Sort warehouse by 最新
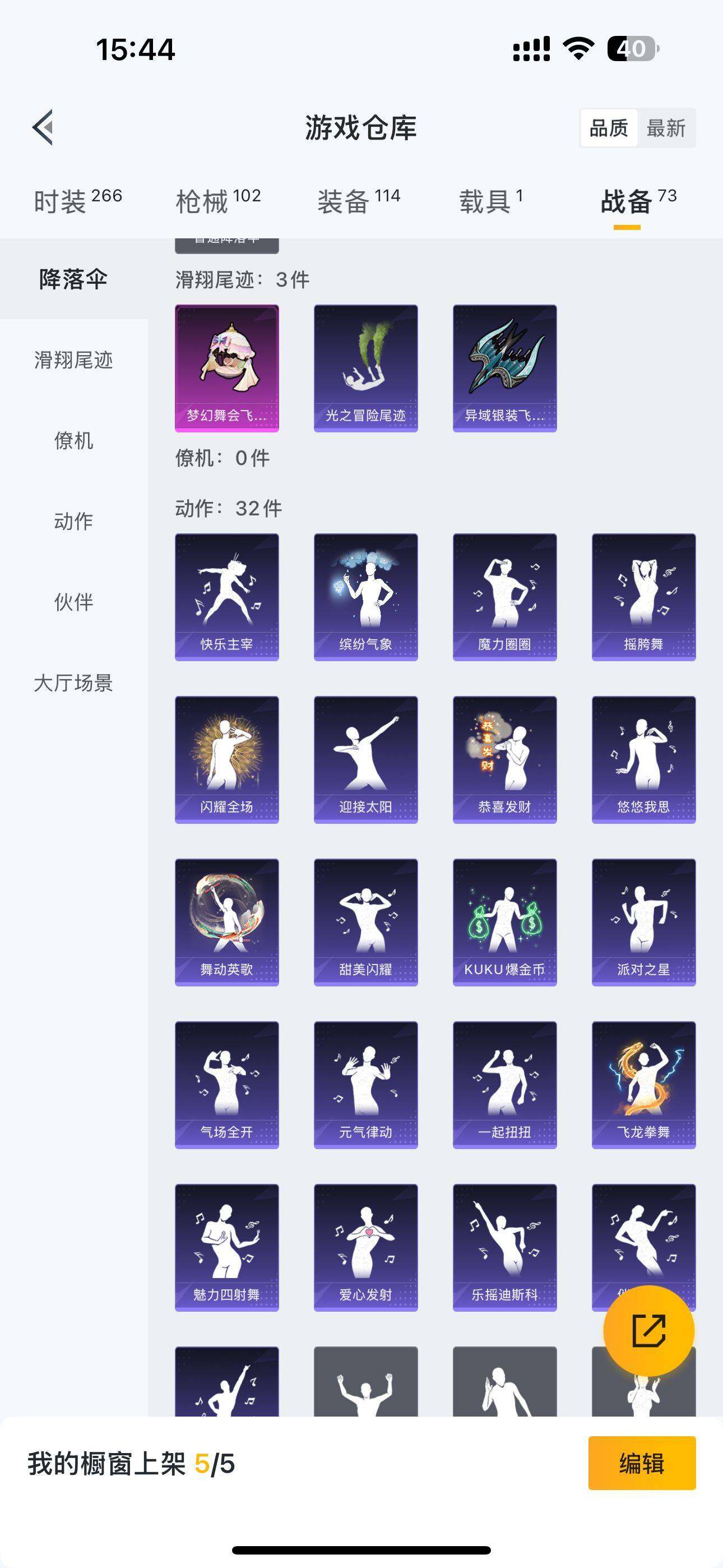 coord(666,128)
